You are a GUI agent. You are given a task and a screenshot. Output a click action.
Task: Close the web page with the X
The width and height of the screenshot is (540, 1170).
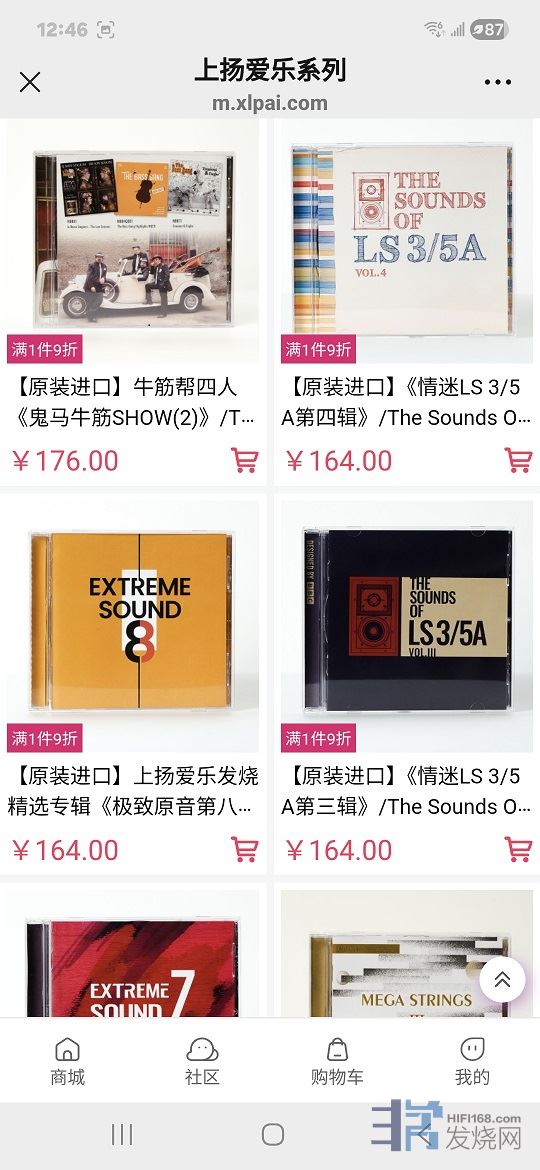[30, 81]
